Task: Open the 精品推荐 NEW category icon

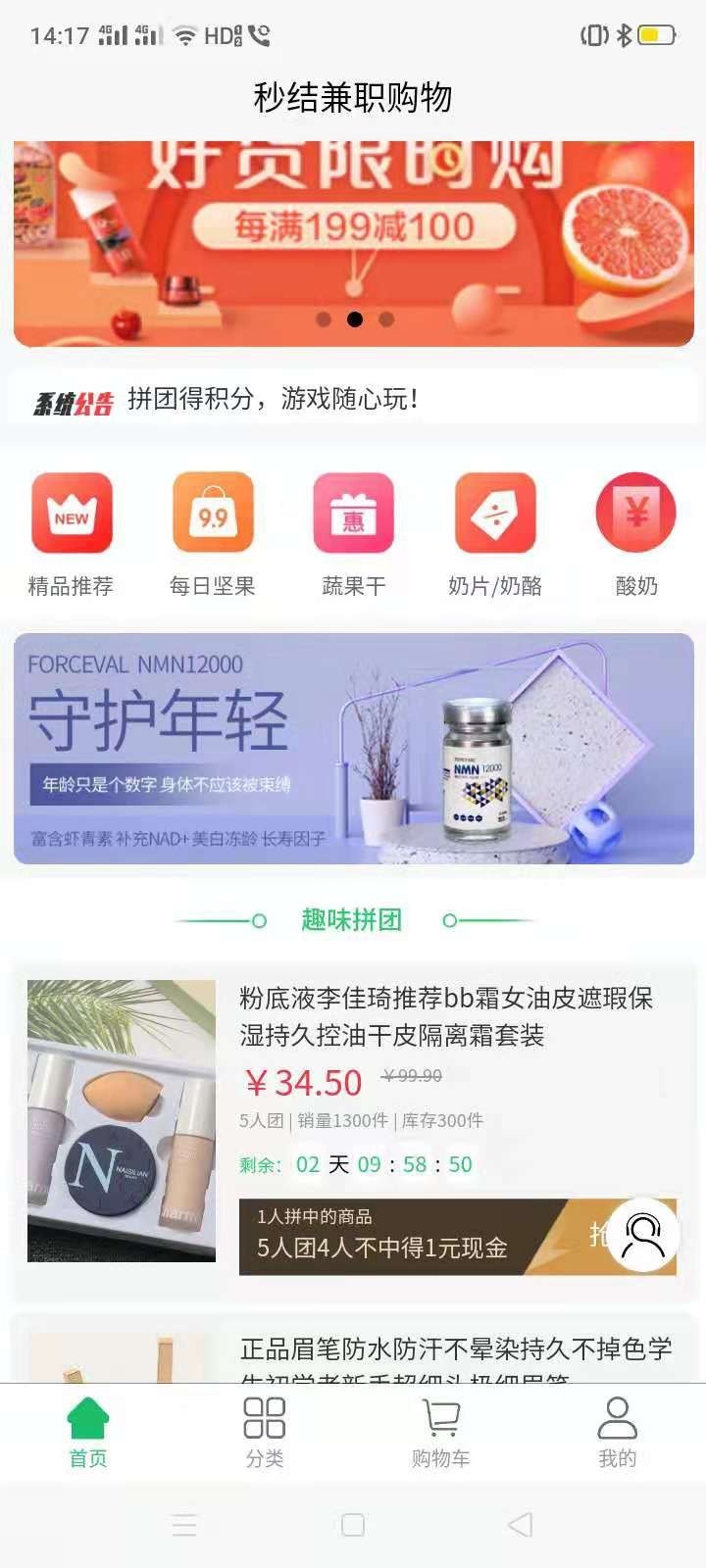Action: point(74,513)
